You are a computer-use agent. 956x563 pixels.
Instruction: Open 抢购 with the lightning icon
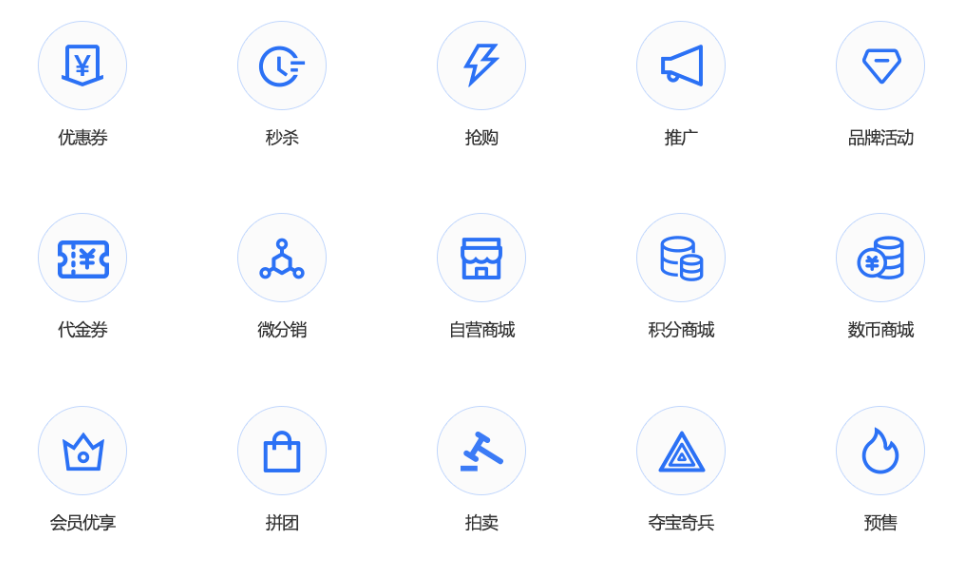[x=481, y=66]
